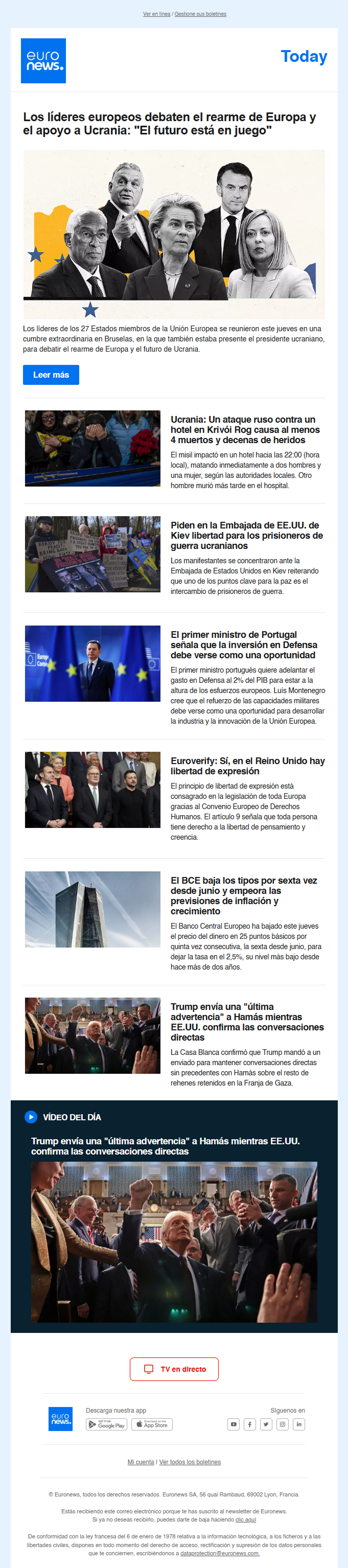Open Euronews YouTube channel icon
The image size is (348, 1568).
click(x=234, y=1424)
